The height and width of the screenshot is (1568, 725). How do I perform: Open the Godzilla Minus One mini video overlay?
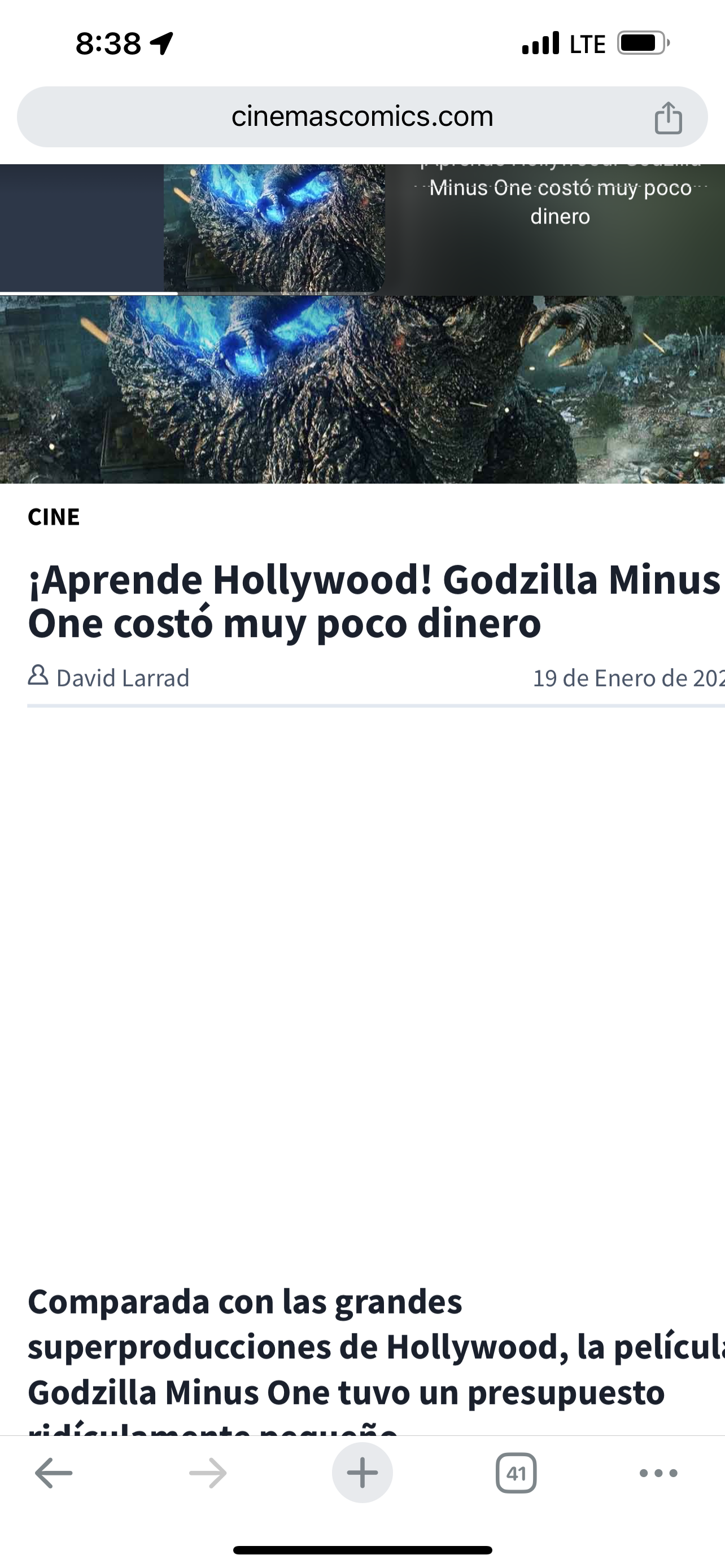274,228
